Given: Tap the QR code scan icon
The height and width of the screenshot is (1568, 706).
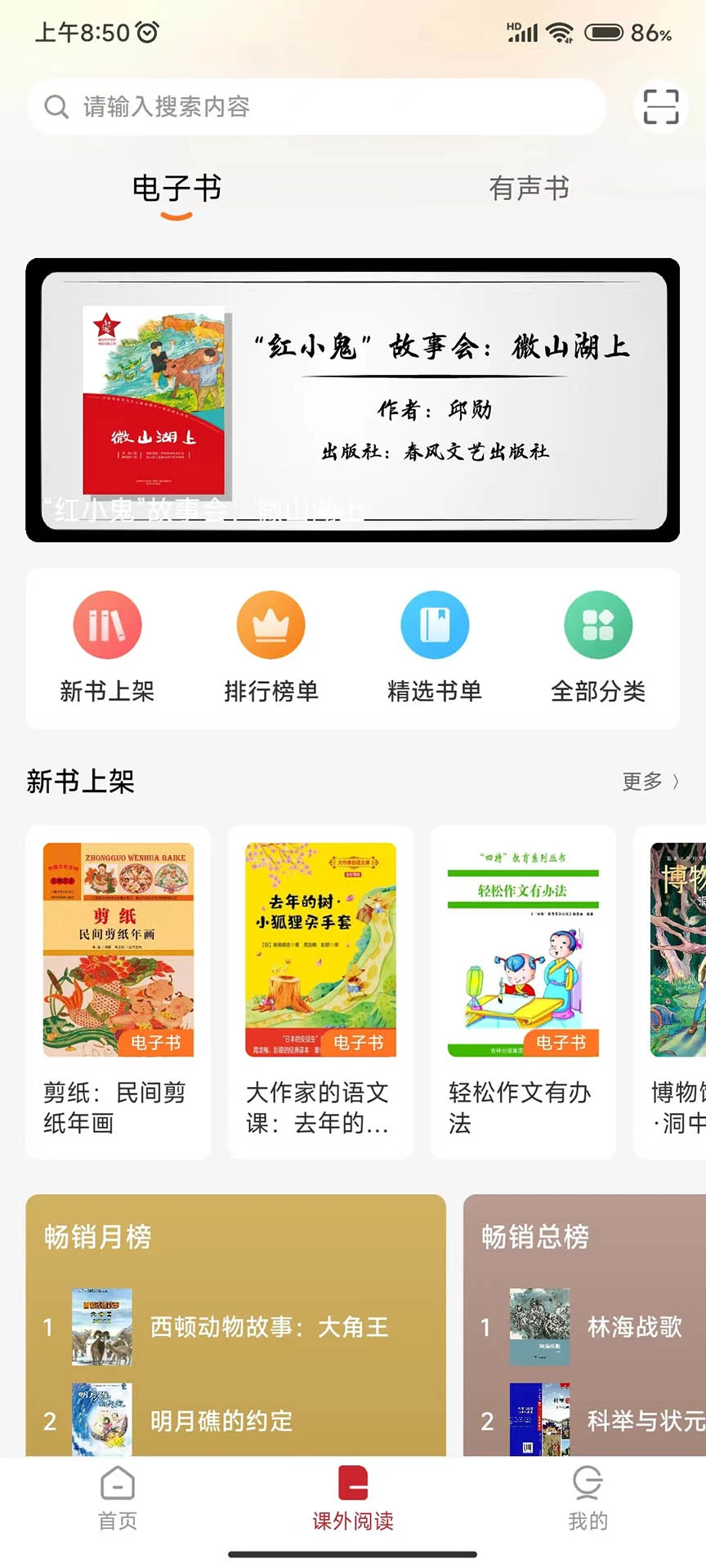Looking at the screenshot, I should point(660,107).
